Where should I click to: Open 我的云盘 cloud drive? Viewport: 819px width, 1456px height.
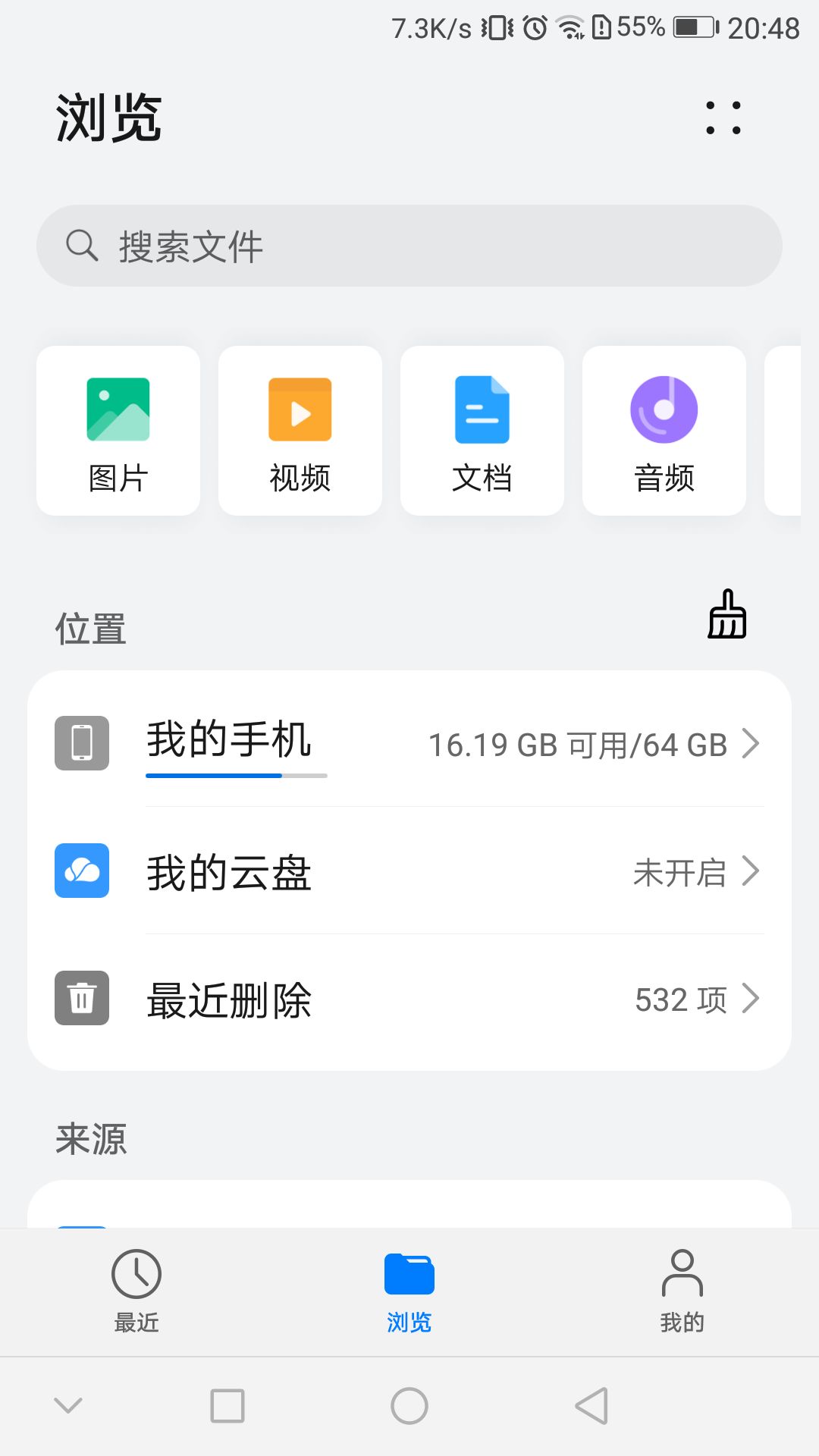(409, 871)
